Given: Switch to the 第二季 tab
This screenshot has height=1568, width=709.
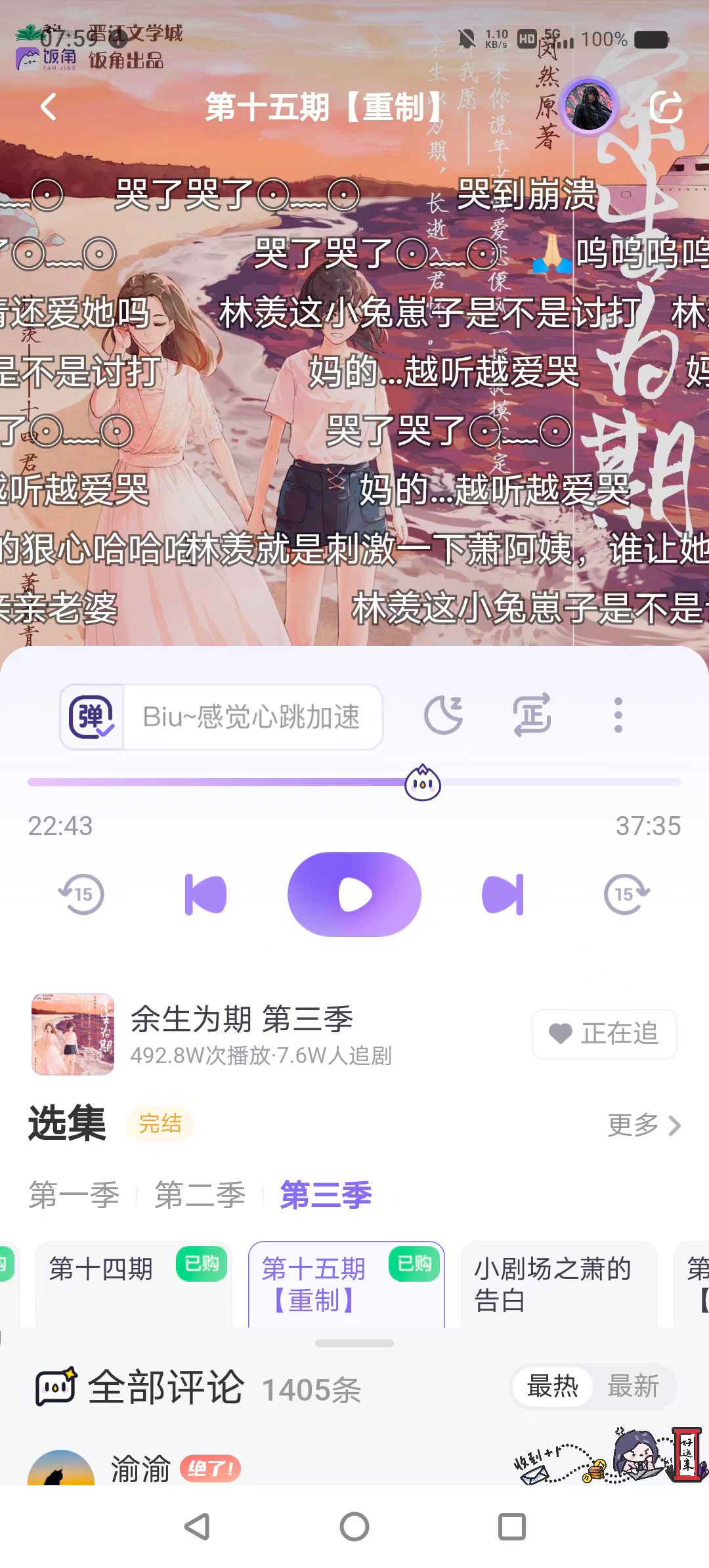Looking at the screenshot, I should [200, 1194].
